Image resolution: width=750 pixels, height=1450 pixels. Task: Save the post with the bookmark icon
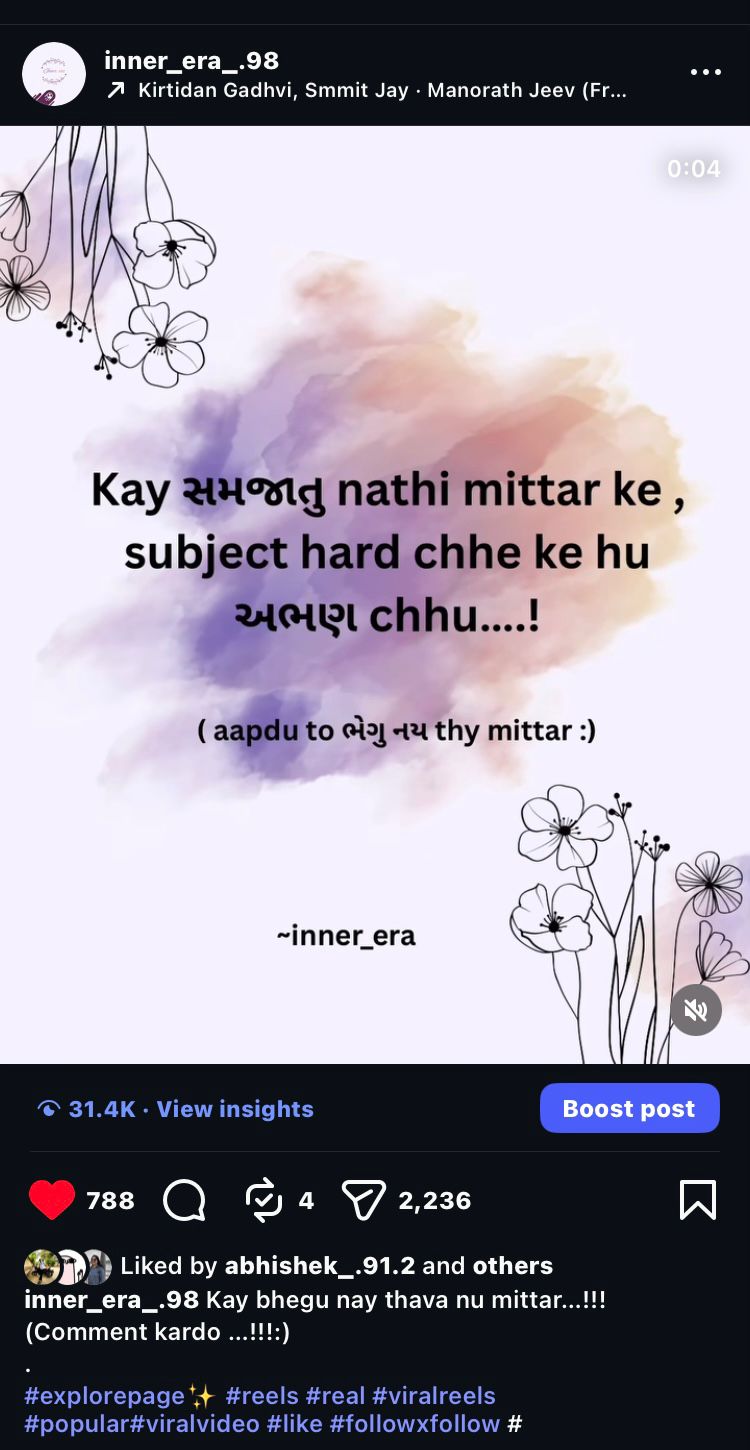(x=697, y=1200)
